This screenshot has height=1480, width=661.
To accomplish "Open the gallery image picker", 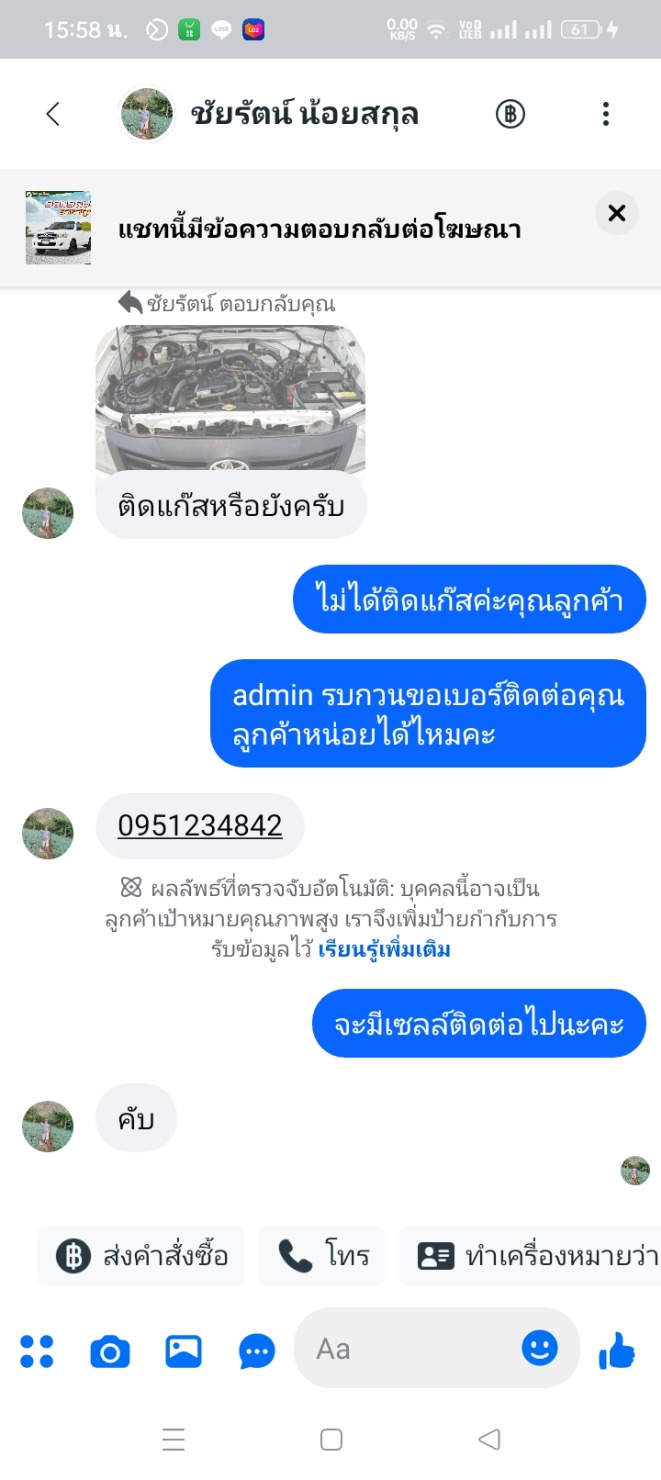I will click(x=184, y=1351).
